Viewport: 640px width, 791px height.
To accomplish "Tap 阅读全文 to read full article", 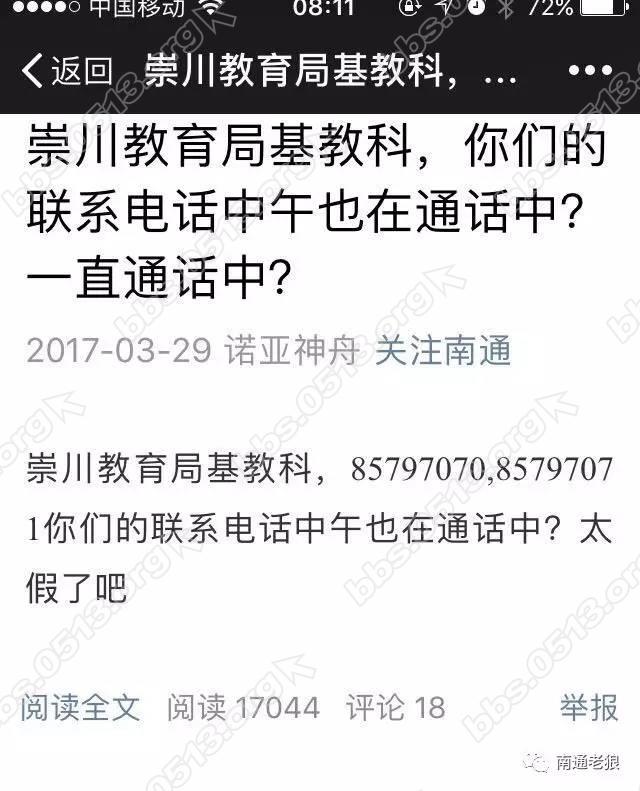I will point(82,708).
